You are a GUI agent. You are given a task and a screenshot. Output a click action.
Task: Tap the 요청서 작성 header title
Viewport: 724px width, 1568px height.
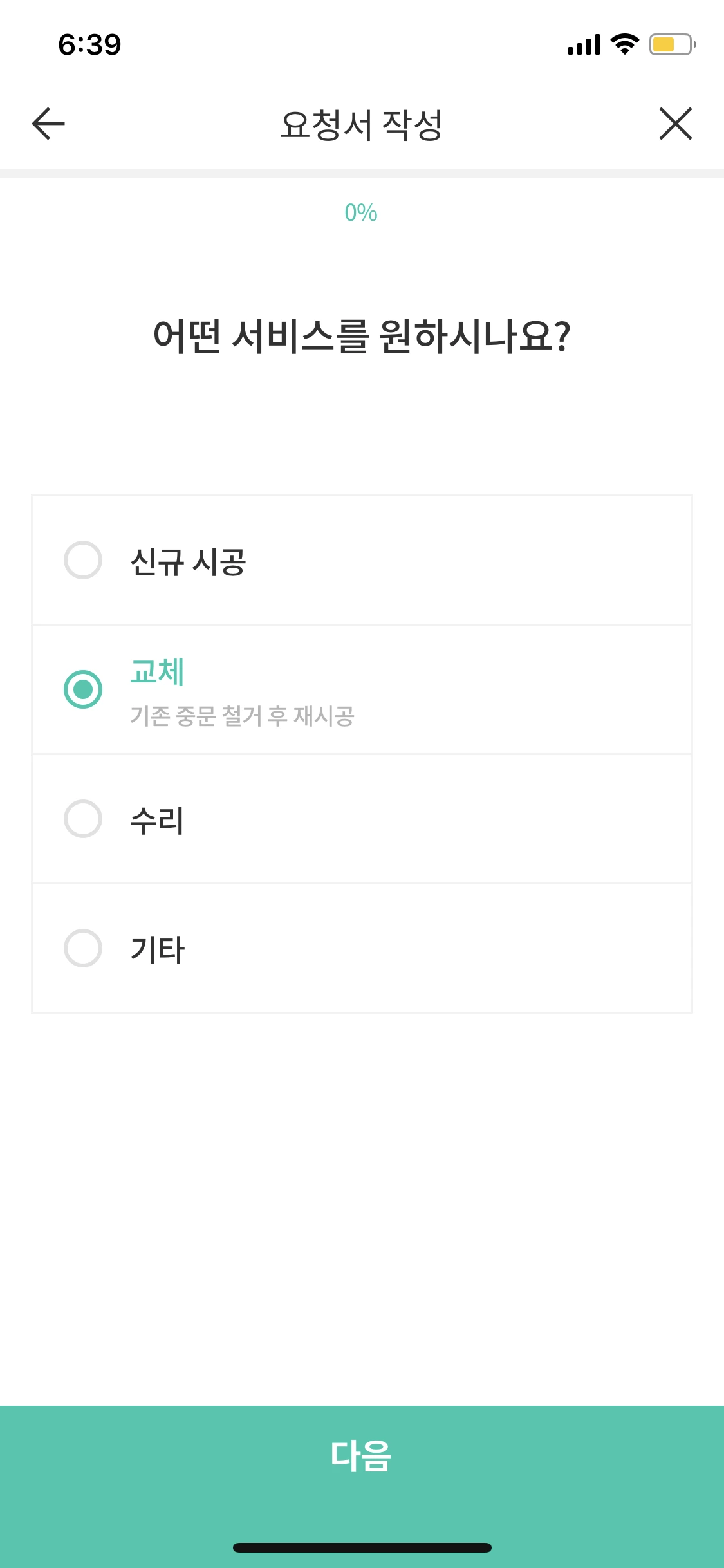click(362, 124)
